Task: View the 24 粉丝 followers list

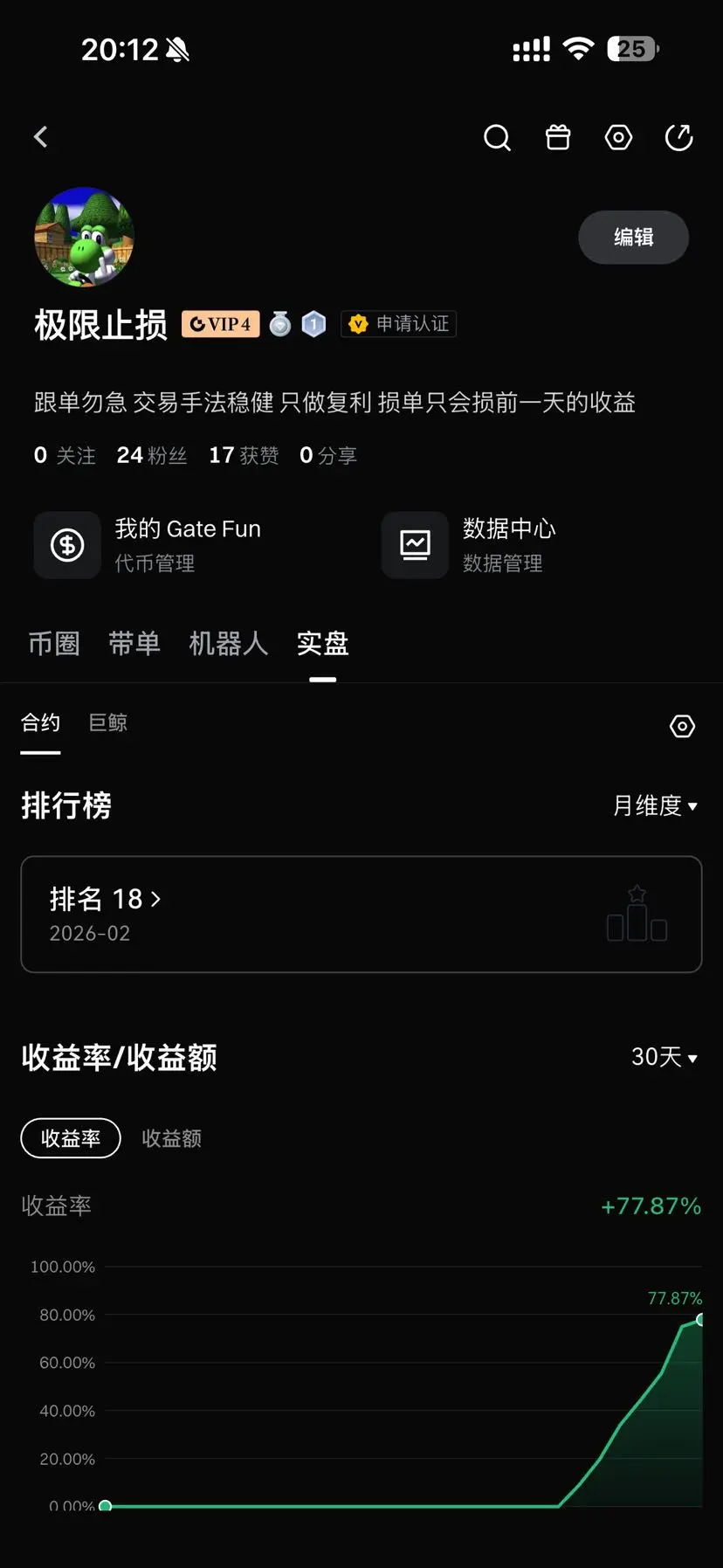Action: point(152,455)
